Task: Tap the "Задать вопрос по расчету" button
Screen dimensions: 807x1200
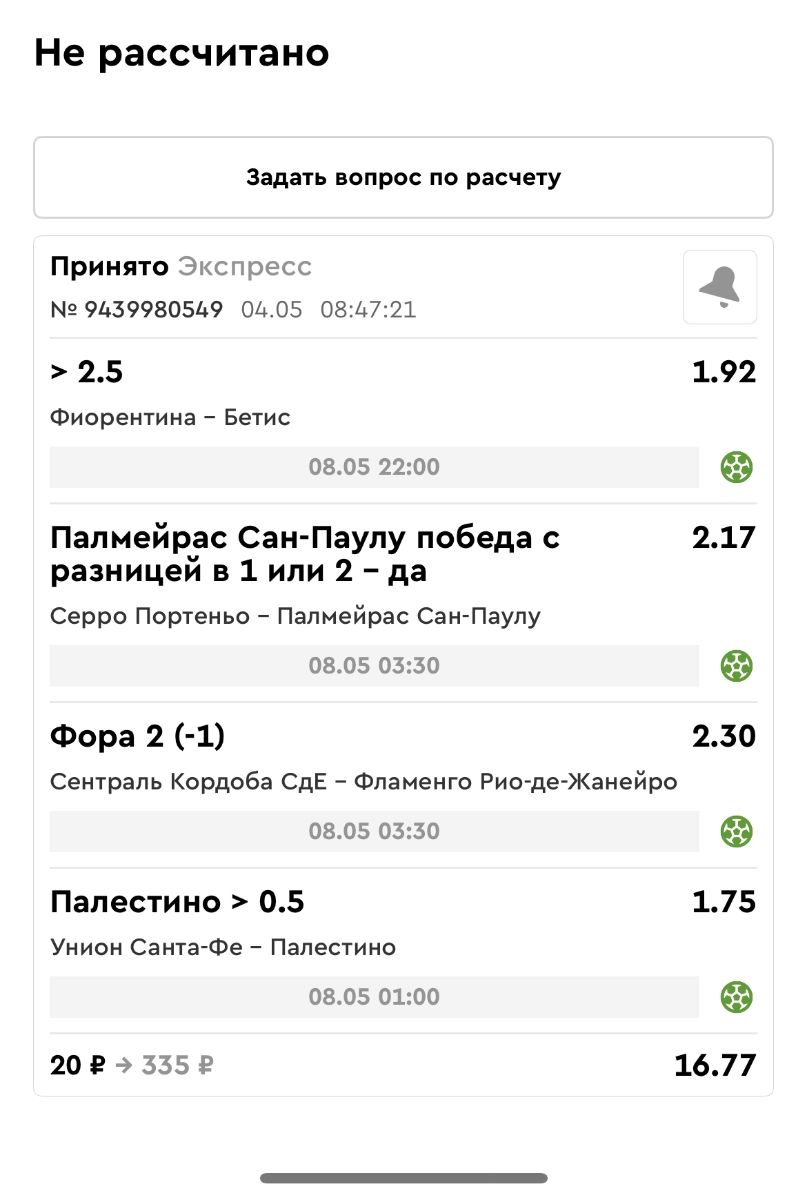Action: pyautogui.click(x=403, y=178)
